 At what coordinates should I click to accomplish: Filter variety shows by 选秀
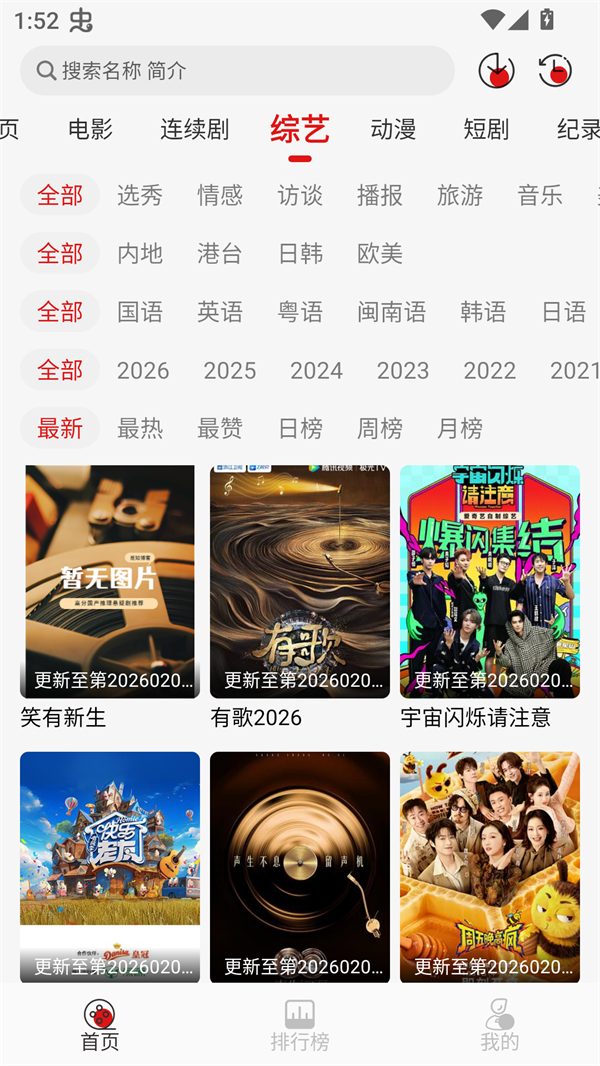click(x=140, y=195)
